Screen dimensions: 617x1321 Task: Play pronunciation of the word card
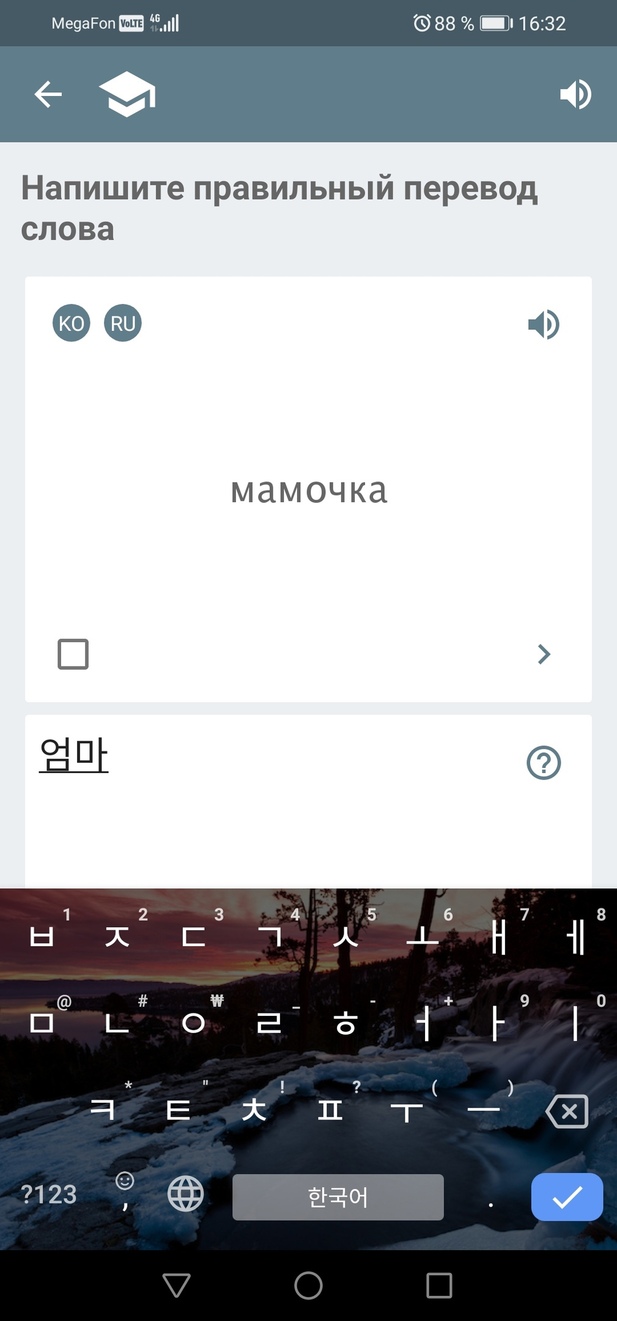(544, 324)
